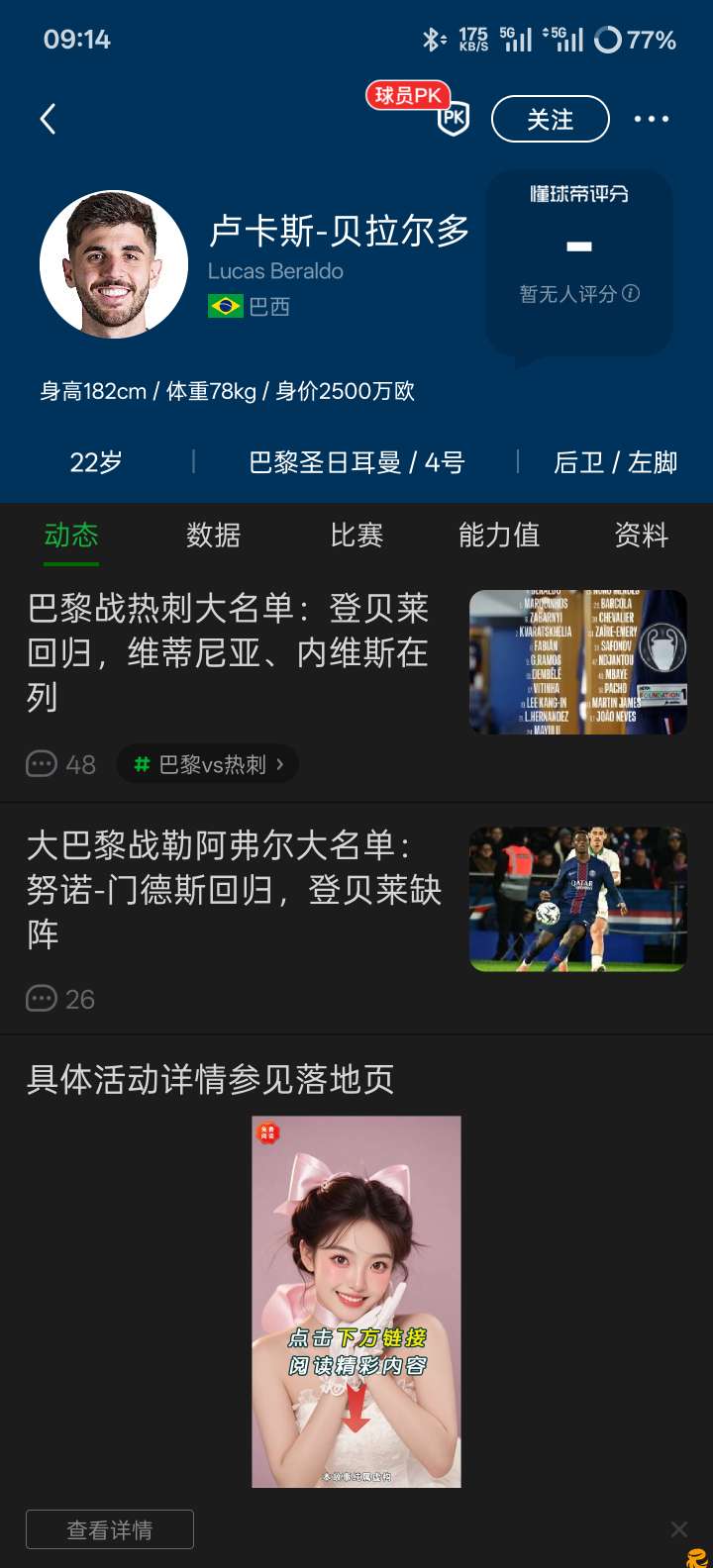Switch to the 能力值 tab
This screenshot has width=713, height=1568.
(x=499, y=536)
